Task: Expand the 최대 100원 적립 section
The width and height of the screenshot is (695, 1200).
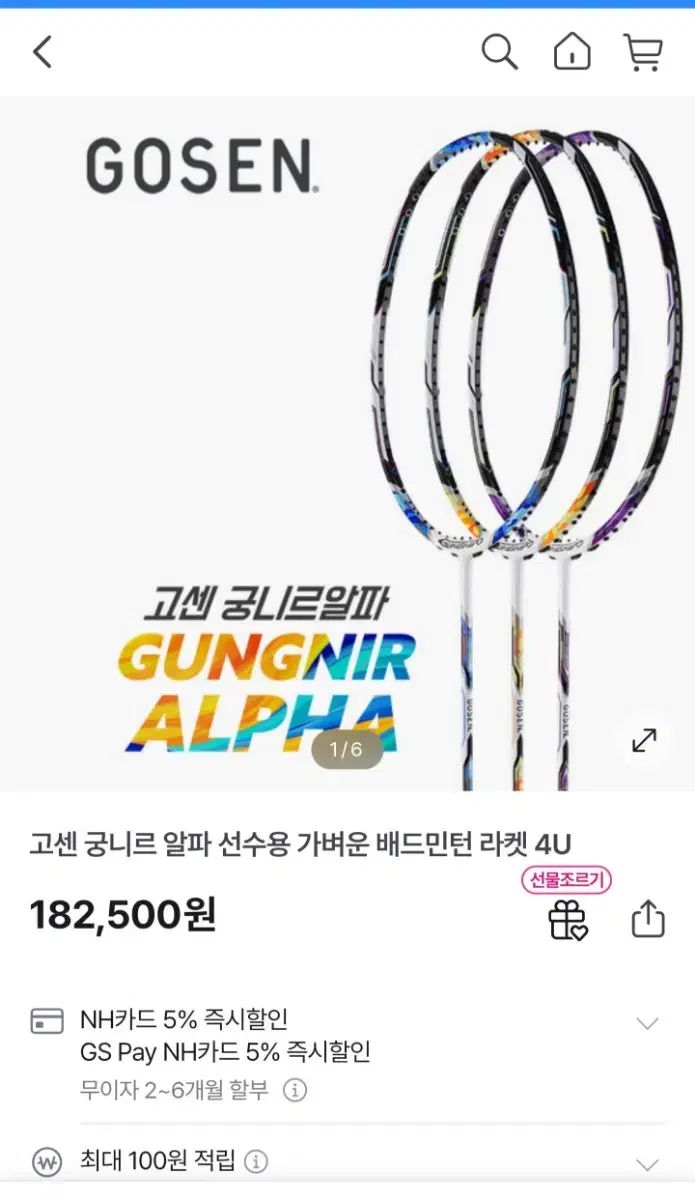Action: click(648, 1164)
